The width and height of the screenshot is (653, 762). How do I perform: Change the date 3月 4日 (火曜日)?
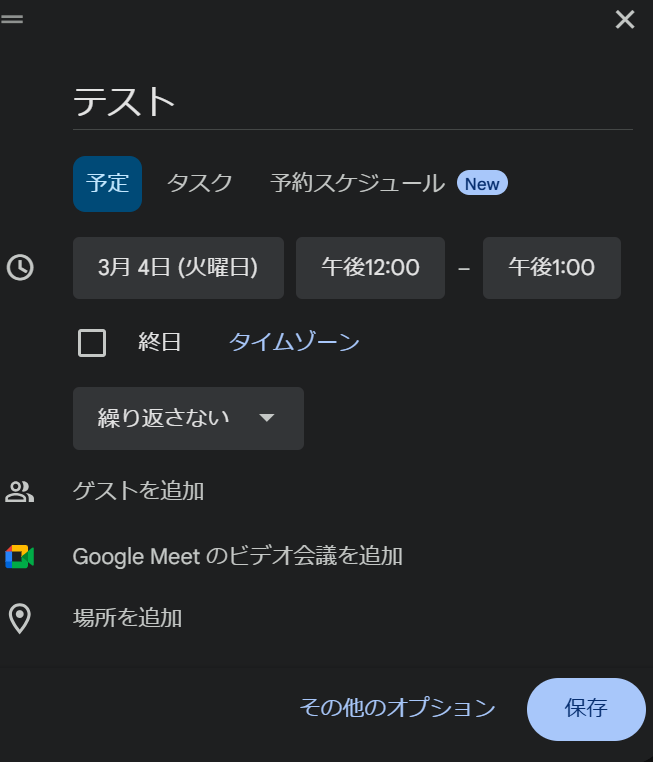click(x=178, y=268)
